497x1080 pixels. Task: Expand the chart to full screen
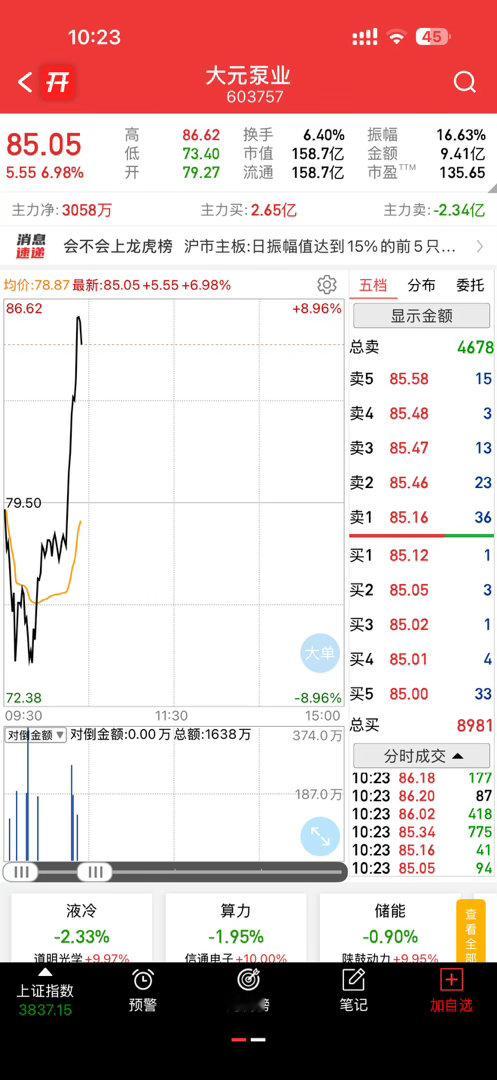pyautogui.click(x=320, y=835)
